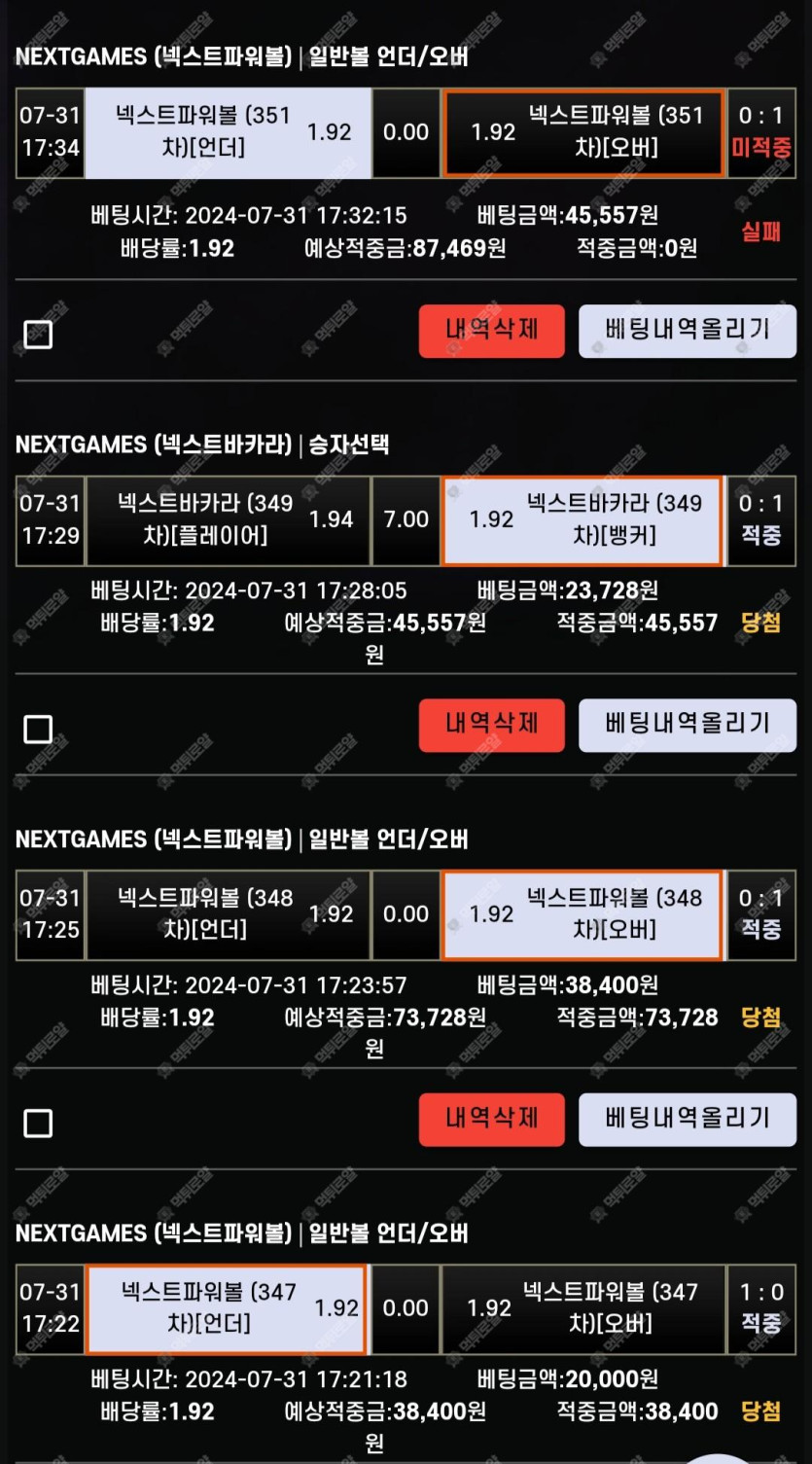
Task: Select the checkbox for the 349차 바카라 bet
Action: (x=38, y=729)
